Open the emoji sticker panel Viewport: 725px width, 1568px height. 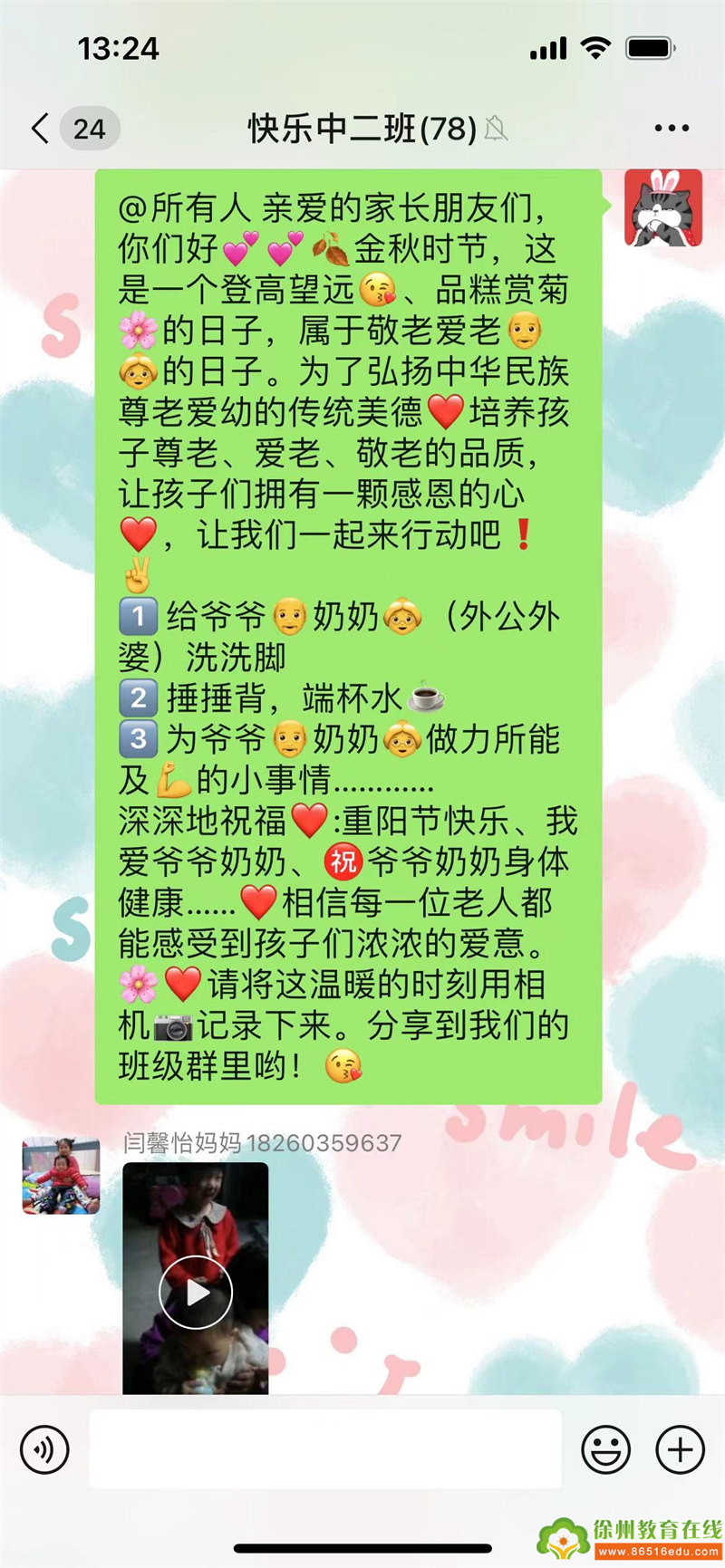pos(605,1449)
